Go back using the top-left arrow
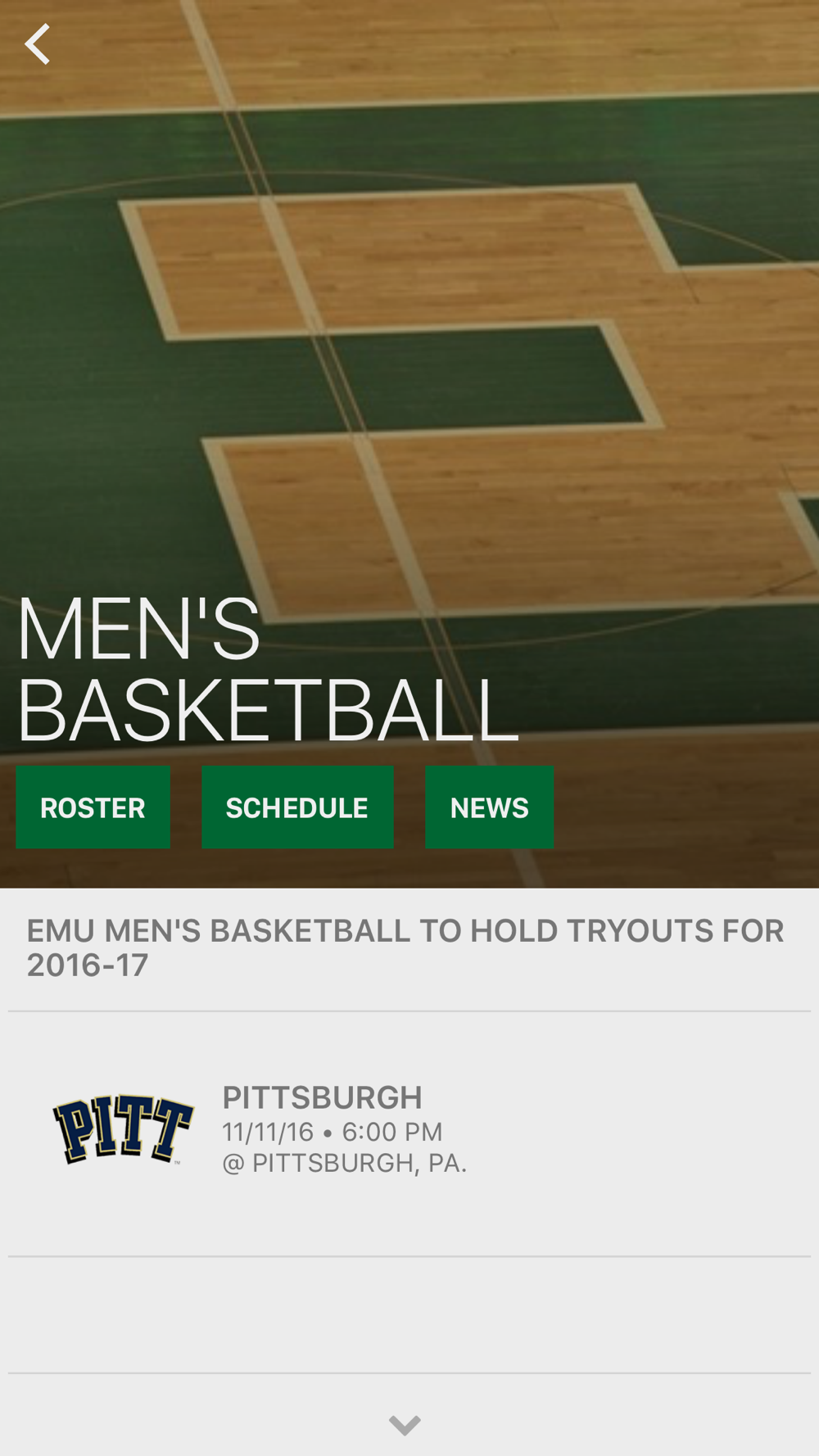Viewport: 819px width, 1456px height. click(x=38, y=44)
